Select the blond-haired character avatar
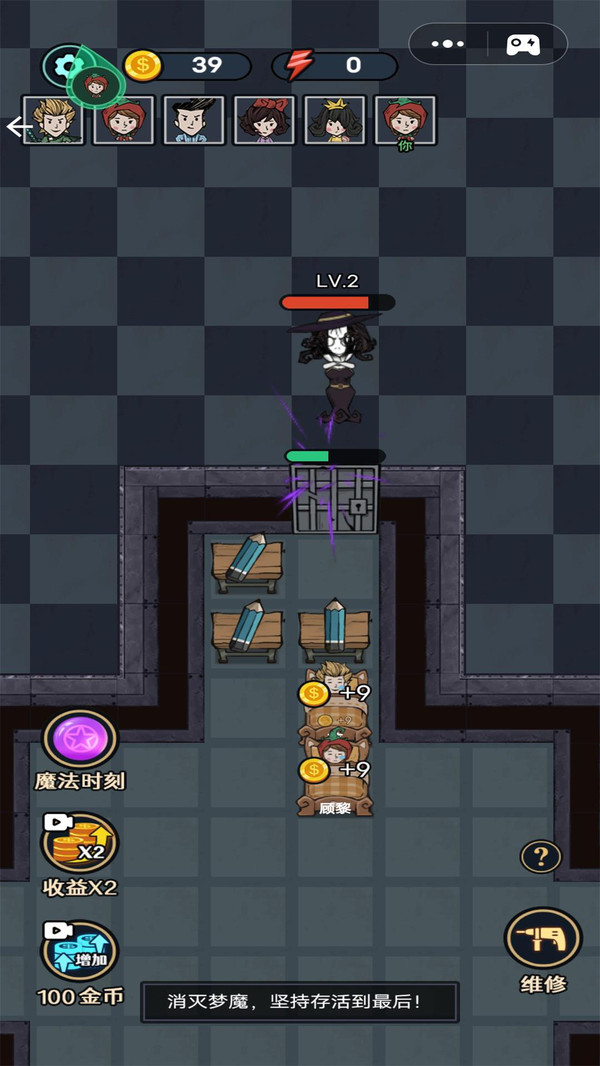This screenshot has width=600, height=1066. click(x=53, y=121)
